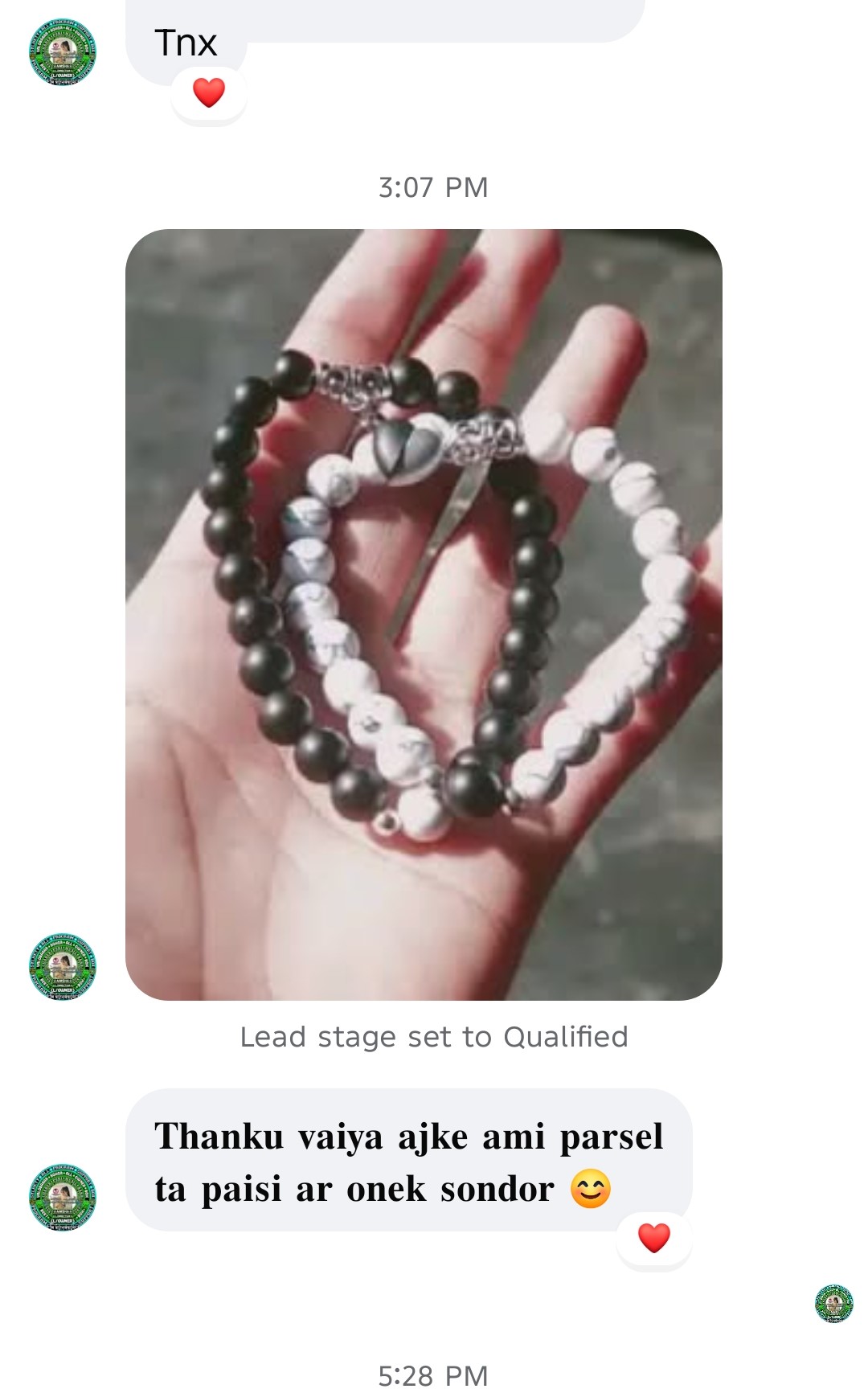The image size is (868, 1393).
Task: View the heart reaction on the Thanku vaiya message
Action: (653, 1238)
